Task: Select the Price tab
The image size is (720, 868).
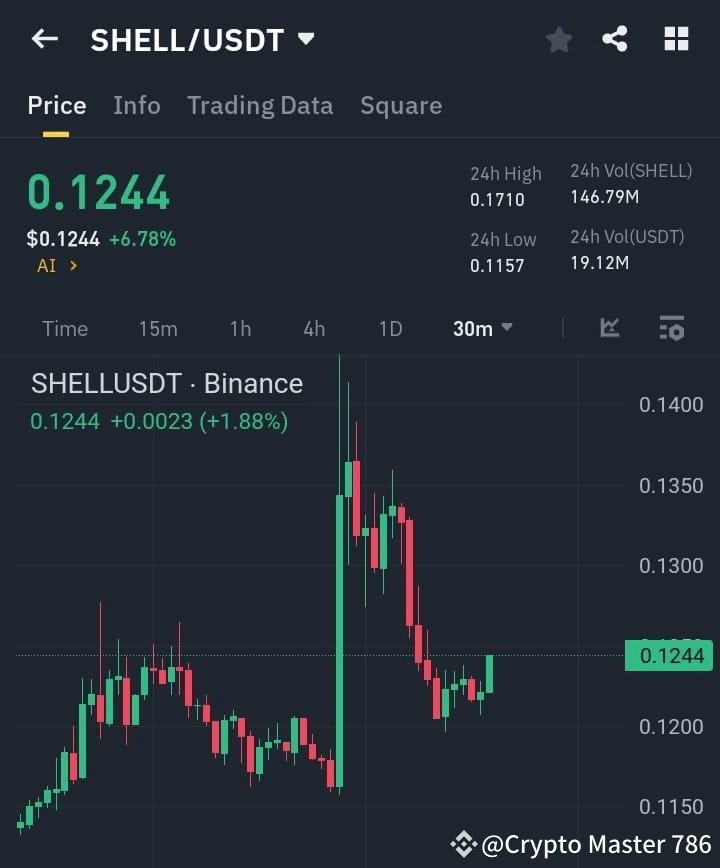Action: click(56, 105)
